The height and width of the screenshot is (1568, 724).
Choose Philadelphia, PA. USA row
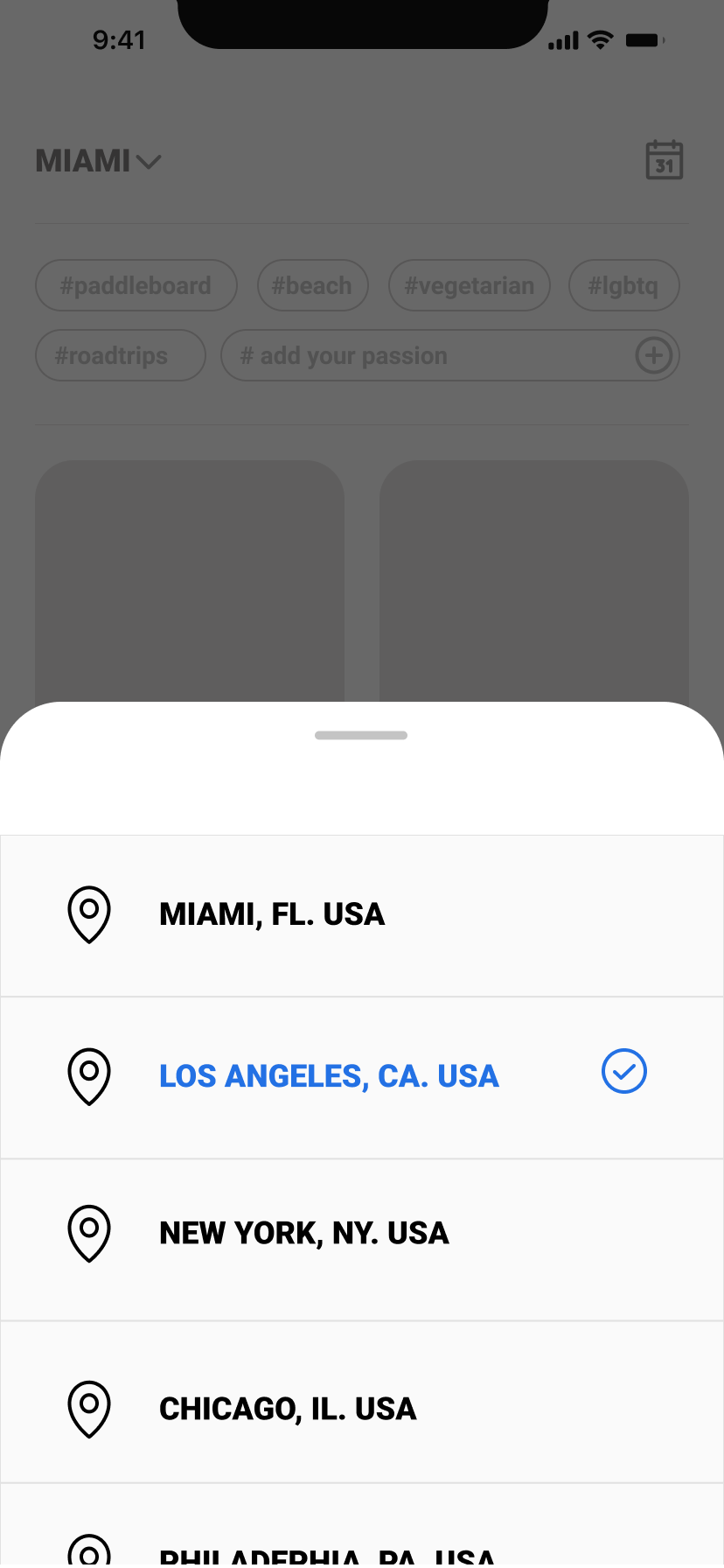[x=362, y=1525]
